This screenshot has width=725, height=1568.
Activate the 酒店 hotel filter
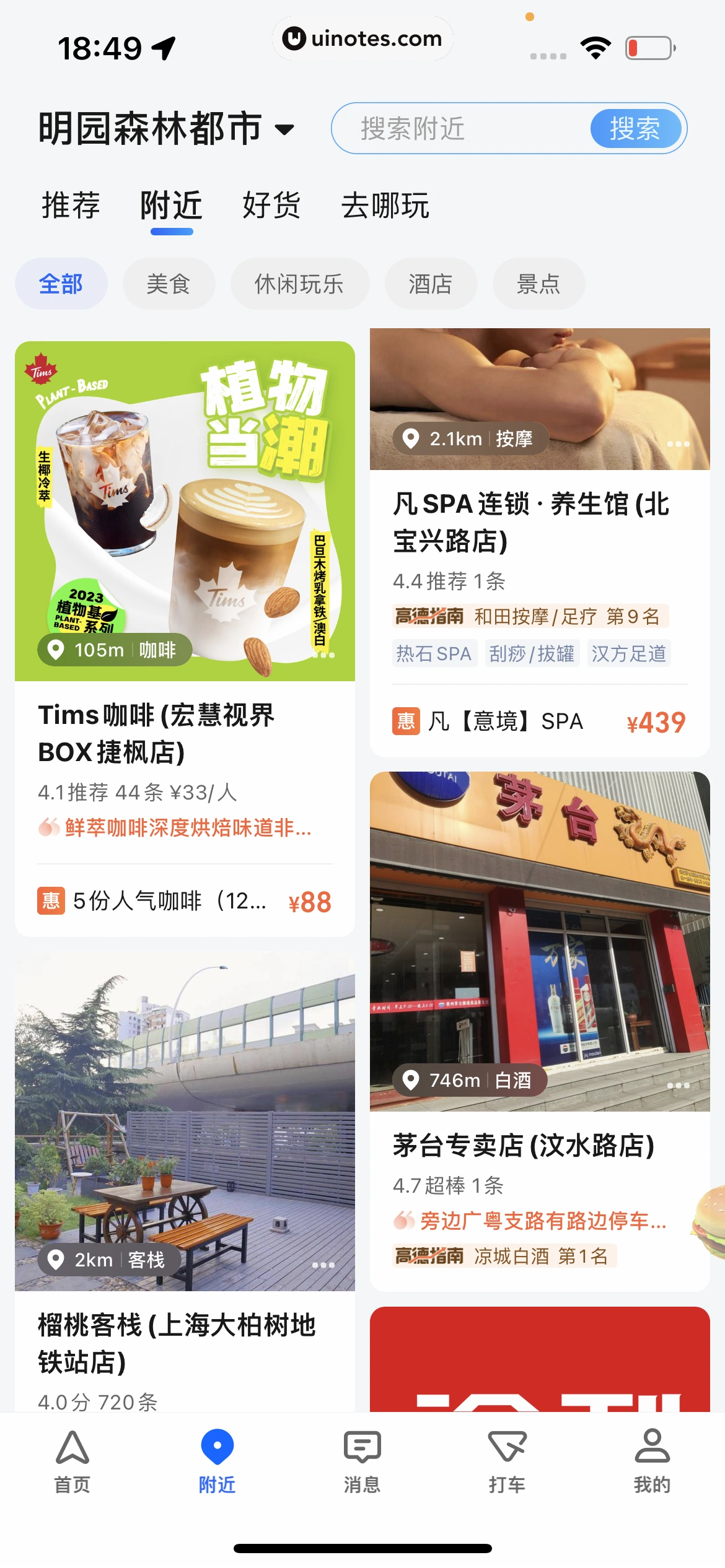point(431,283)
